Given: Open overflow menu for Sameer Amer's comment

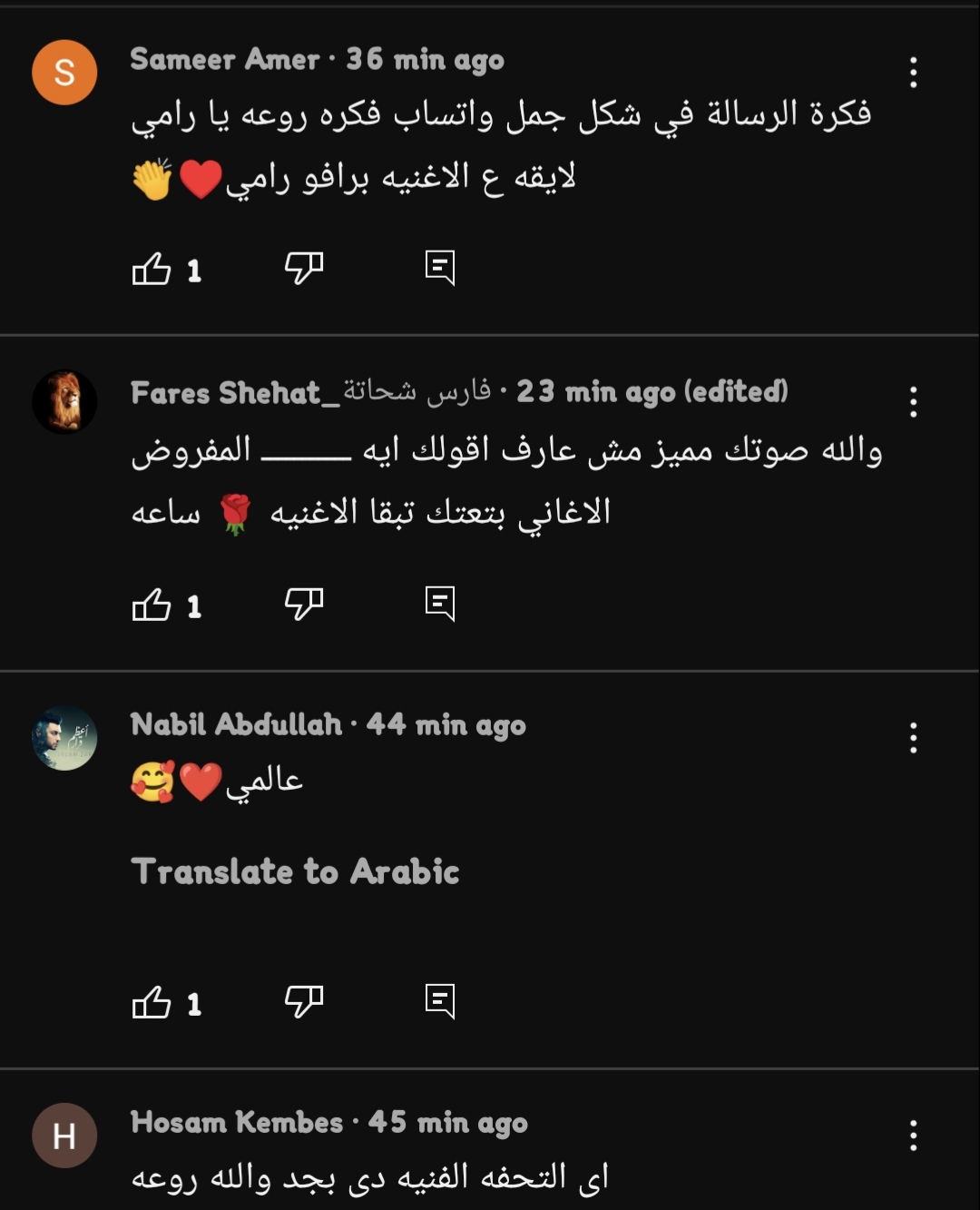Looking at the screenshot, I should 913,73.
